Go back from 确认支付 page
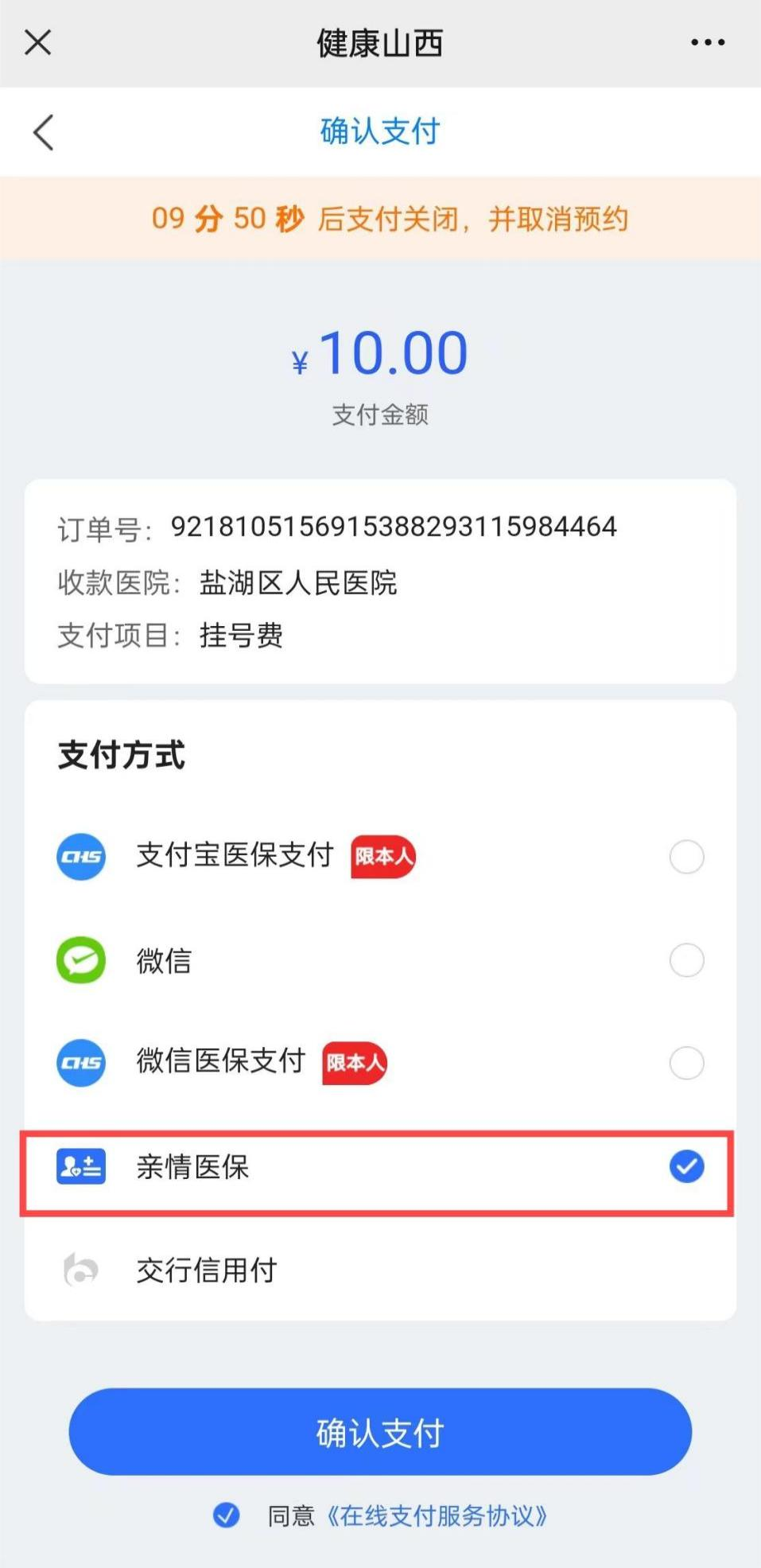761x1568 pixels. pyautogui.click(x=44, y=132)
